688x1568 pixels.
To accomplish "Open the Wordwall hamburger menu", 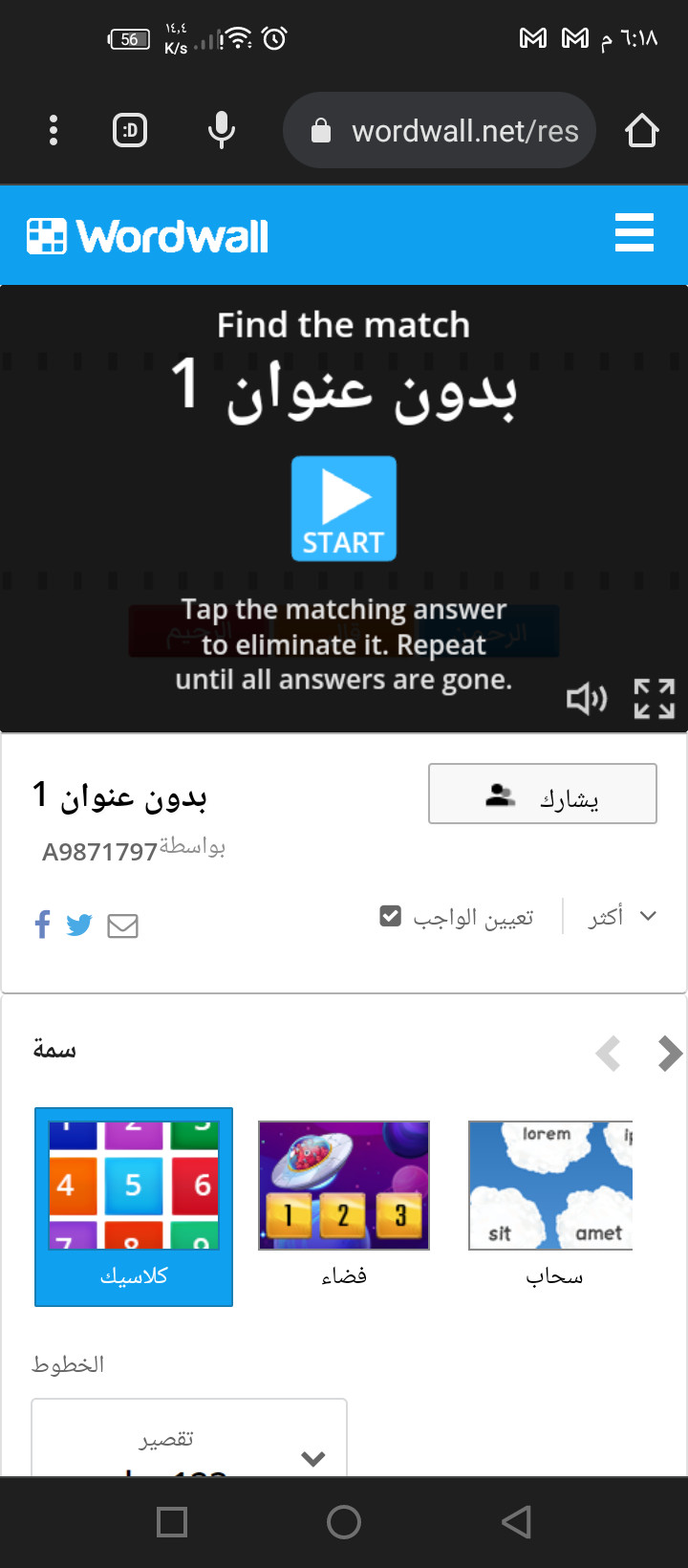I will coord(634,233).
